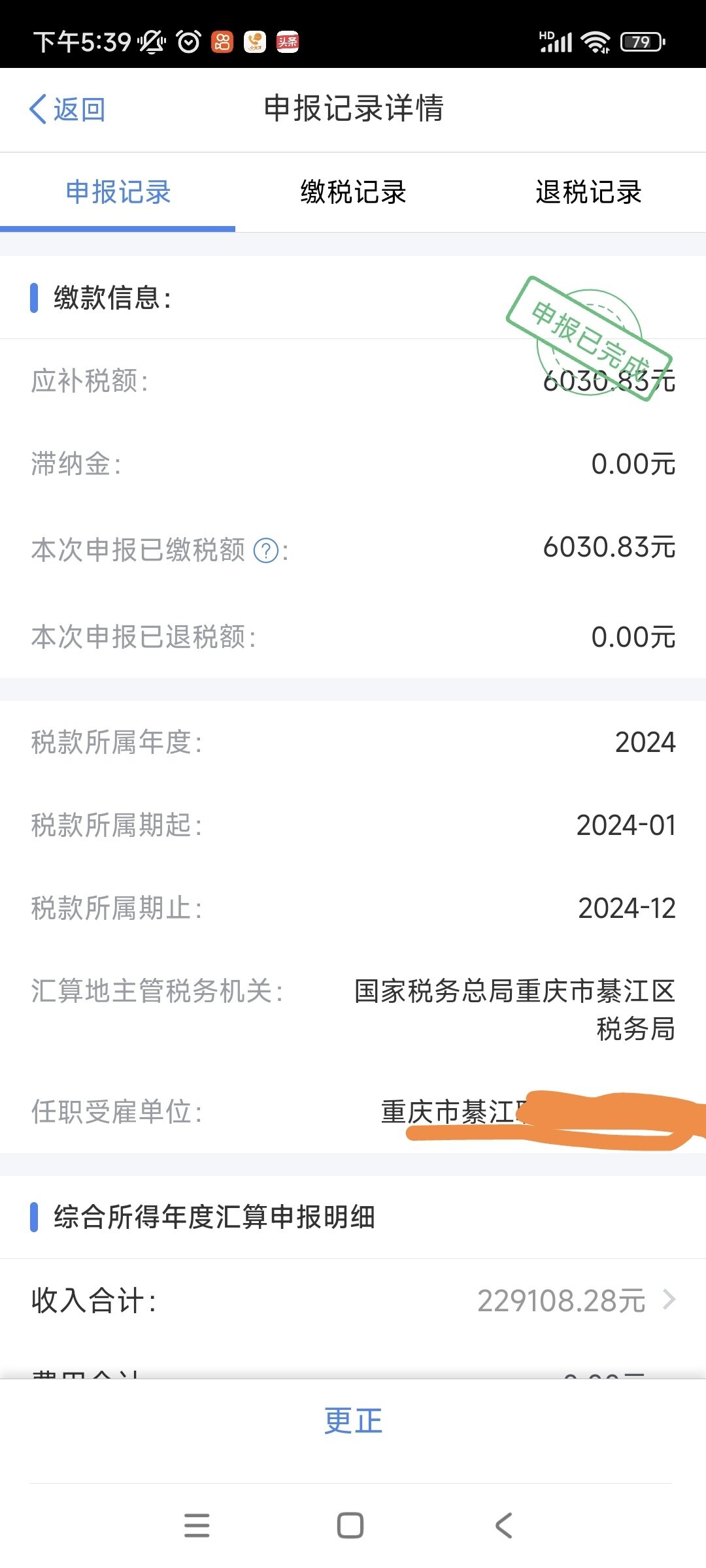Open the 收入合计 details row
The height and width of the screenshot is (1568, 706).
[353, 1300]
